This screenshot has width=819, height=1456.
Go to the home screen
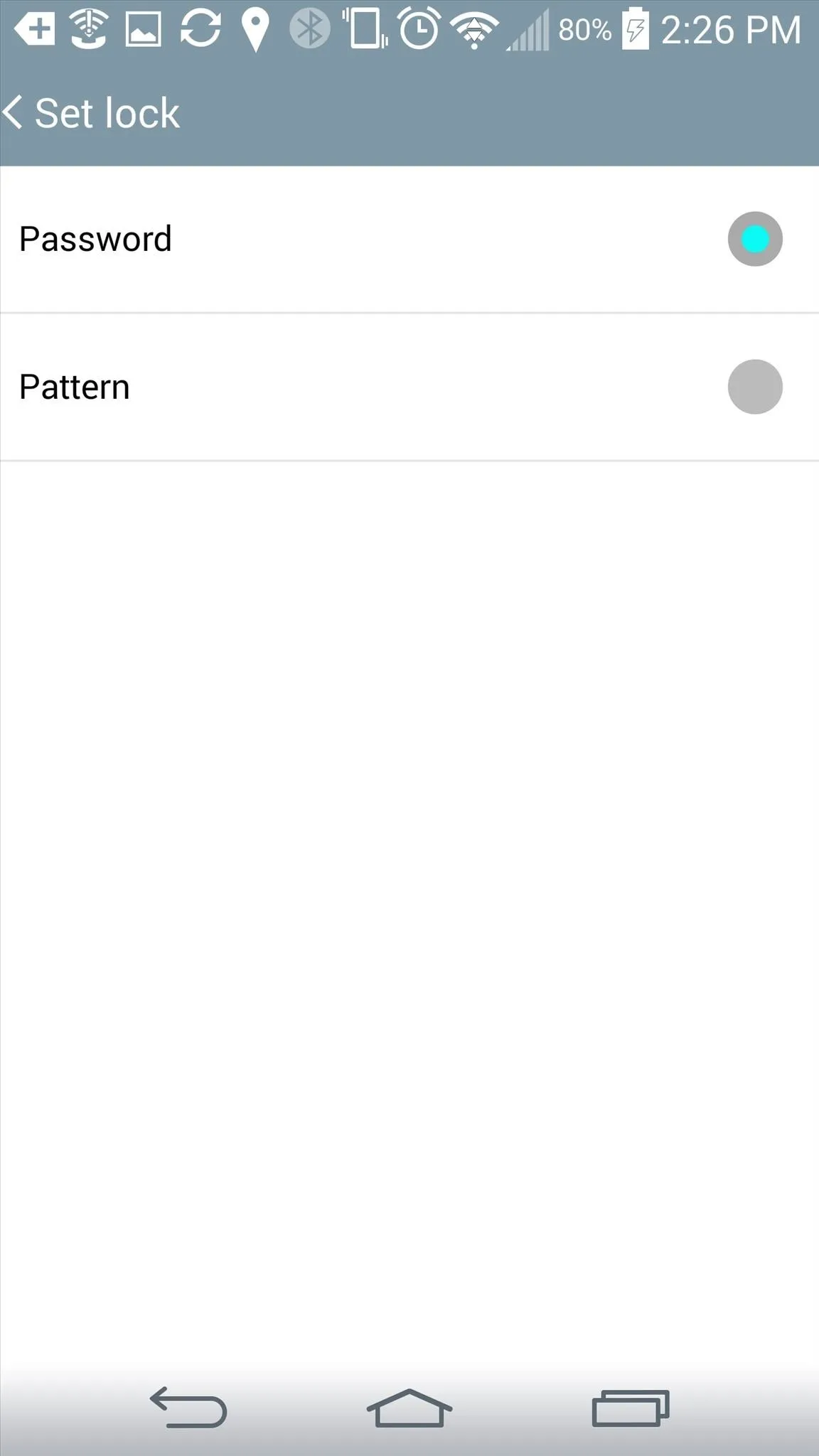click(409, 1408)
